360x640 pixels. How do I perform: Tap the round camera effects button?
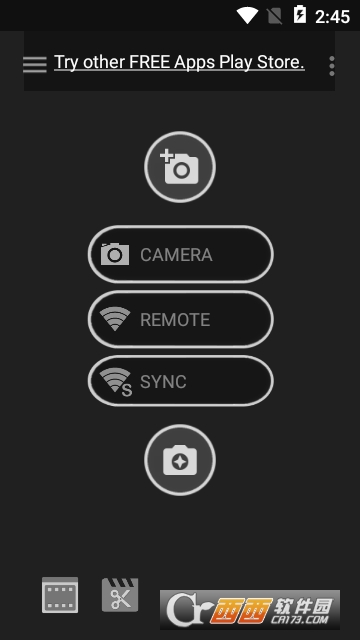[x=180, y=460]
